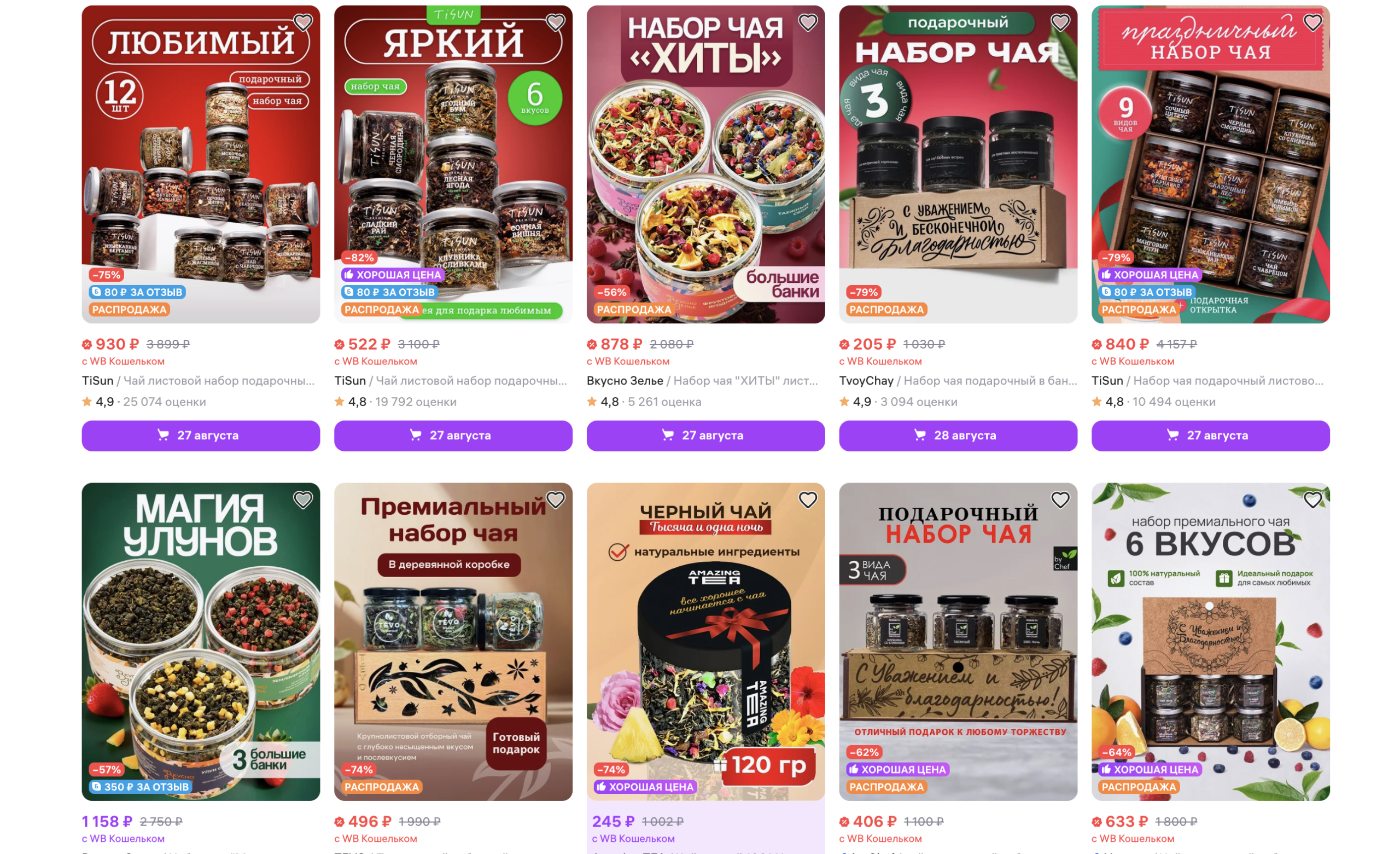Viewport: 1400px width, 854px height.
Task: Heart the 406 ₽ подарочный набор чая
Action: 1060,500
